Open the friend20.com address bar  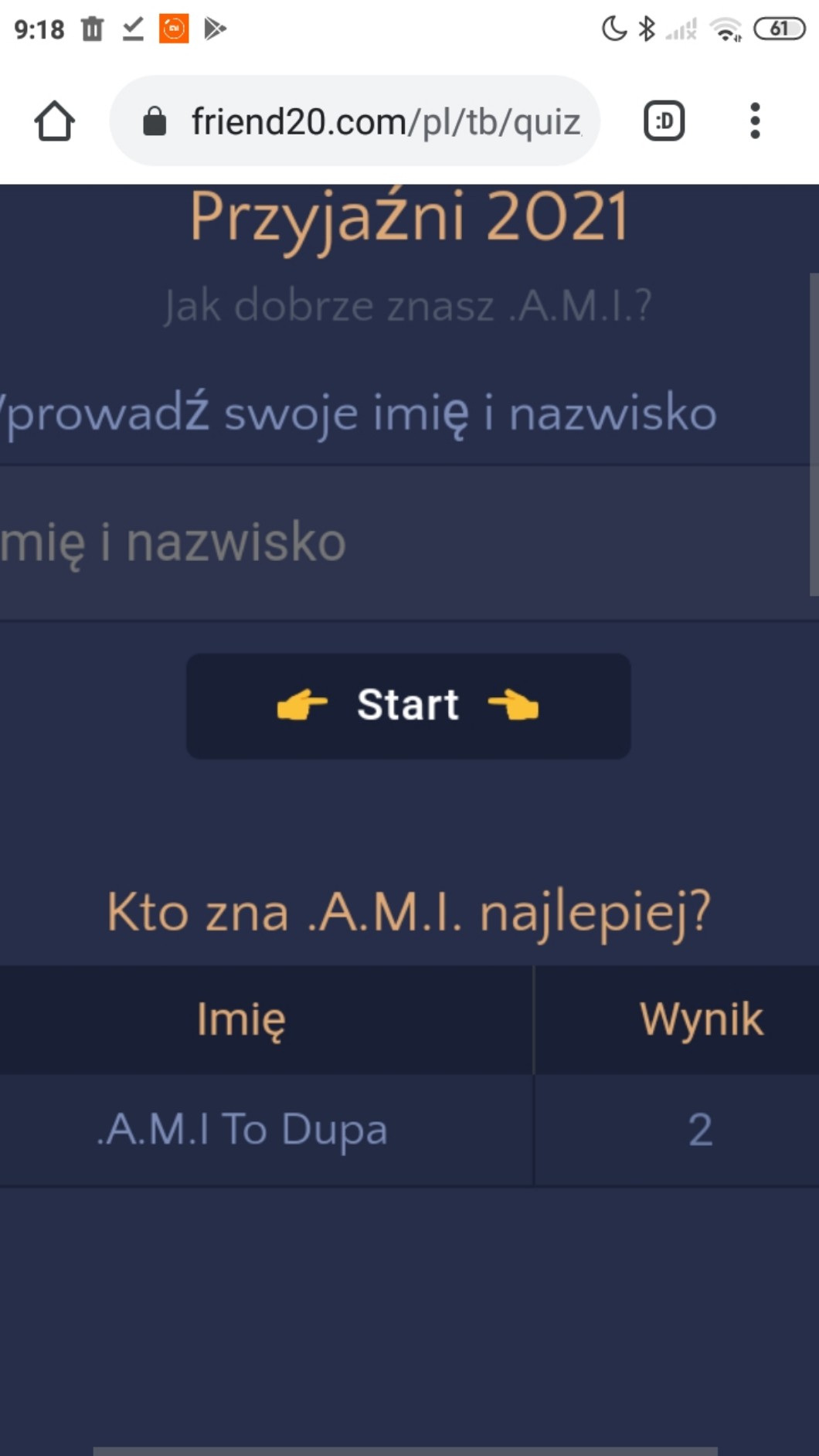pyautogui.click(x=355, y=121)
